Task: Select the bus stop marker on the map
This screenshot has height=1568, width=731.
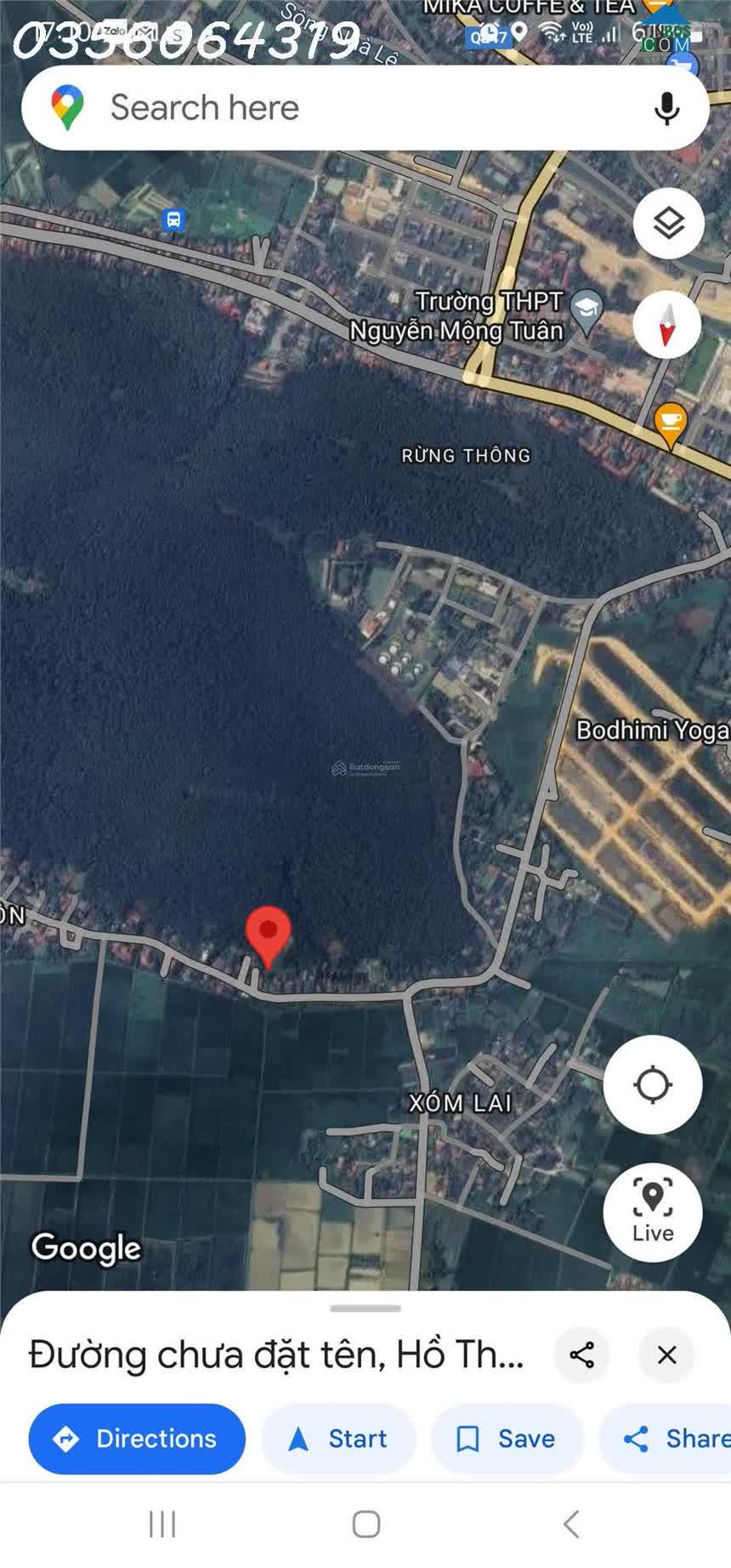Action: [x=173, y=220]
